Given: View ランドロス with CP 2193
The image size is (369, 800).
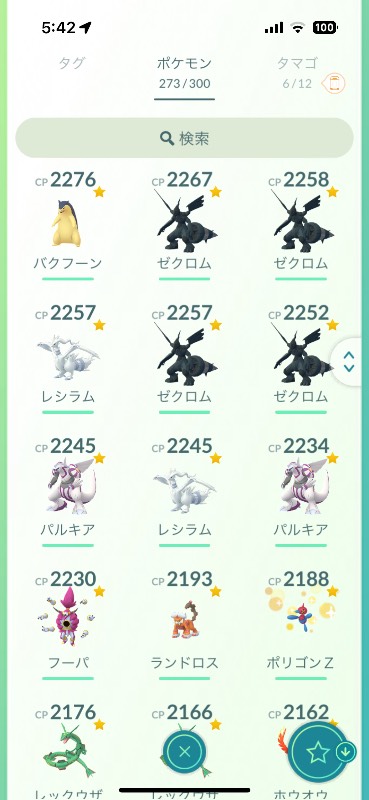Looking at the screenshot, I should (184, 624).
